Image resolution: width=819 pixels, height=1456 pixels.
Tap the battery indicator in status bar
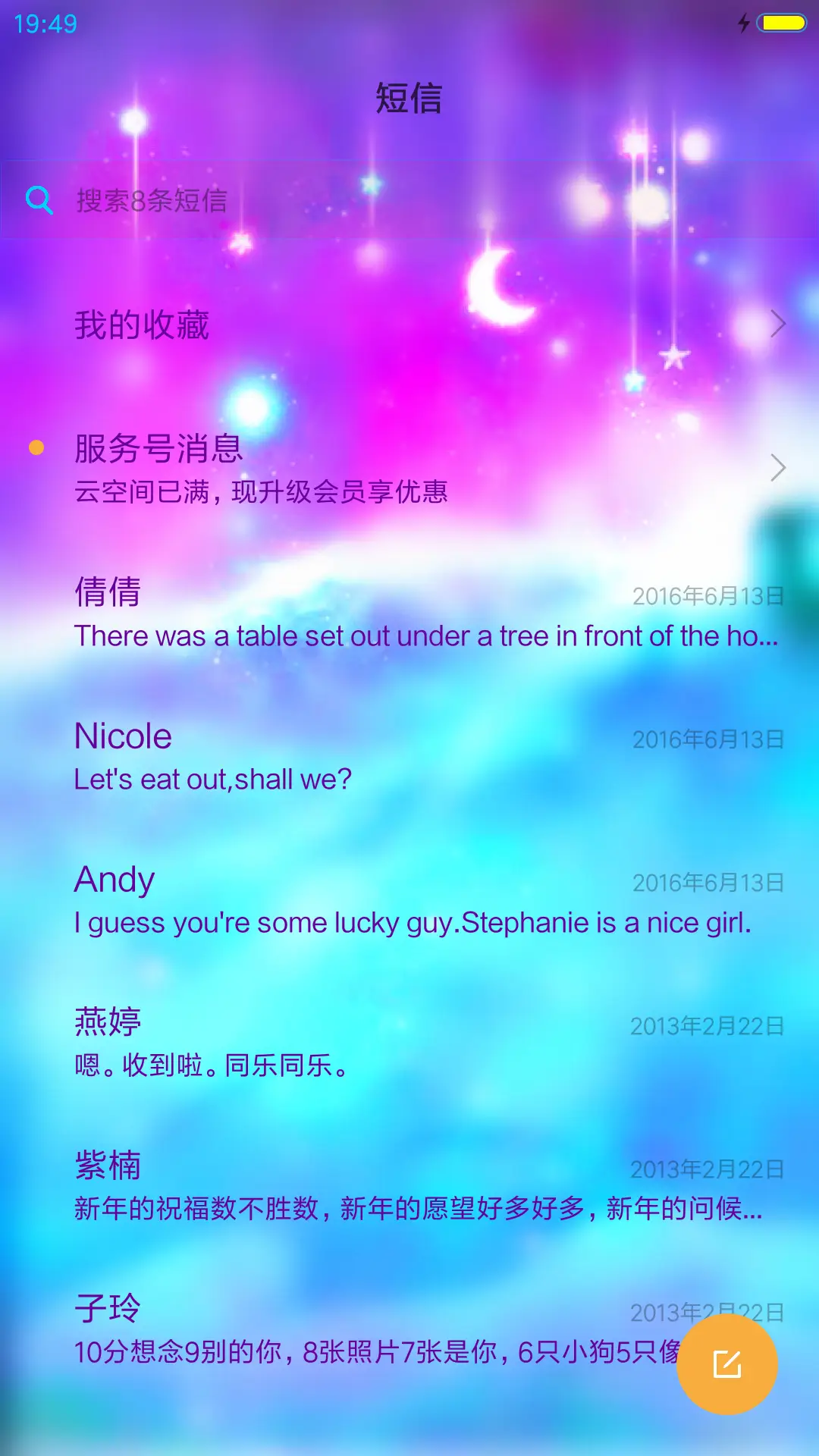coord(782,23)
